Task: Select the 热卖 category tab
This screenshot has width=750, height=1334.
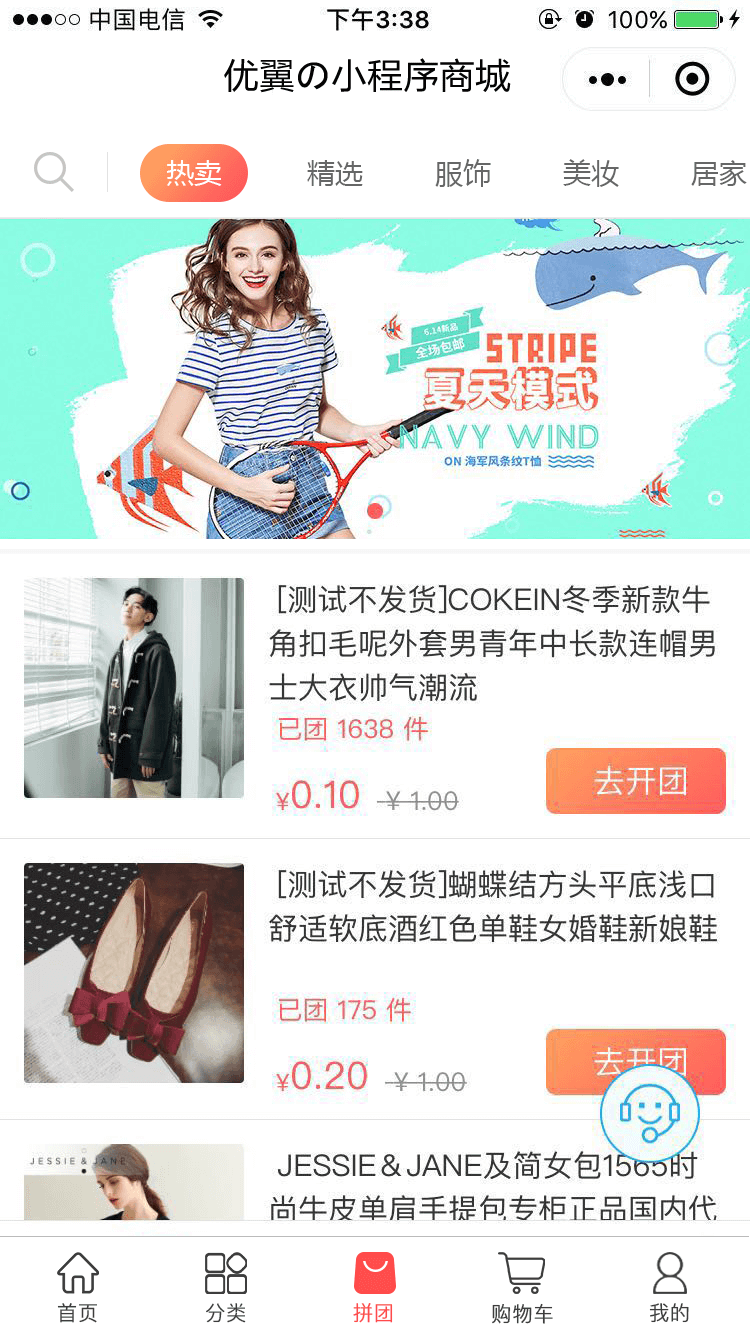Action: pos(193,173)
